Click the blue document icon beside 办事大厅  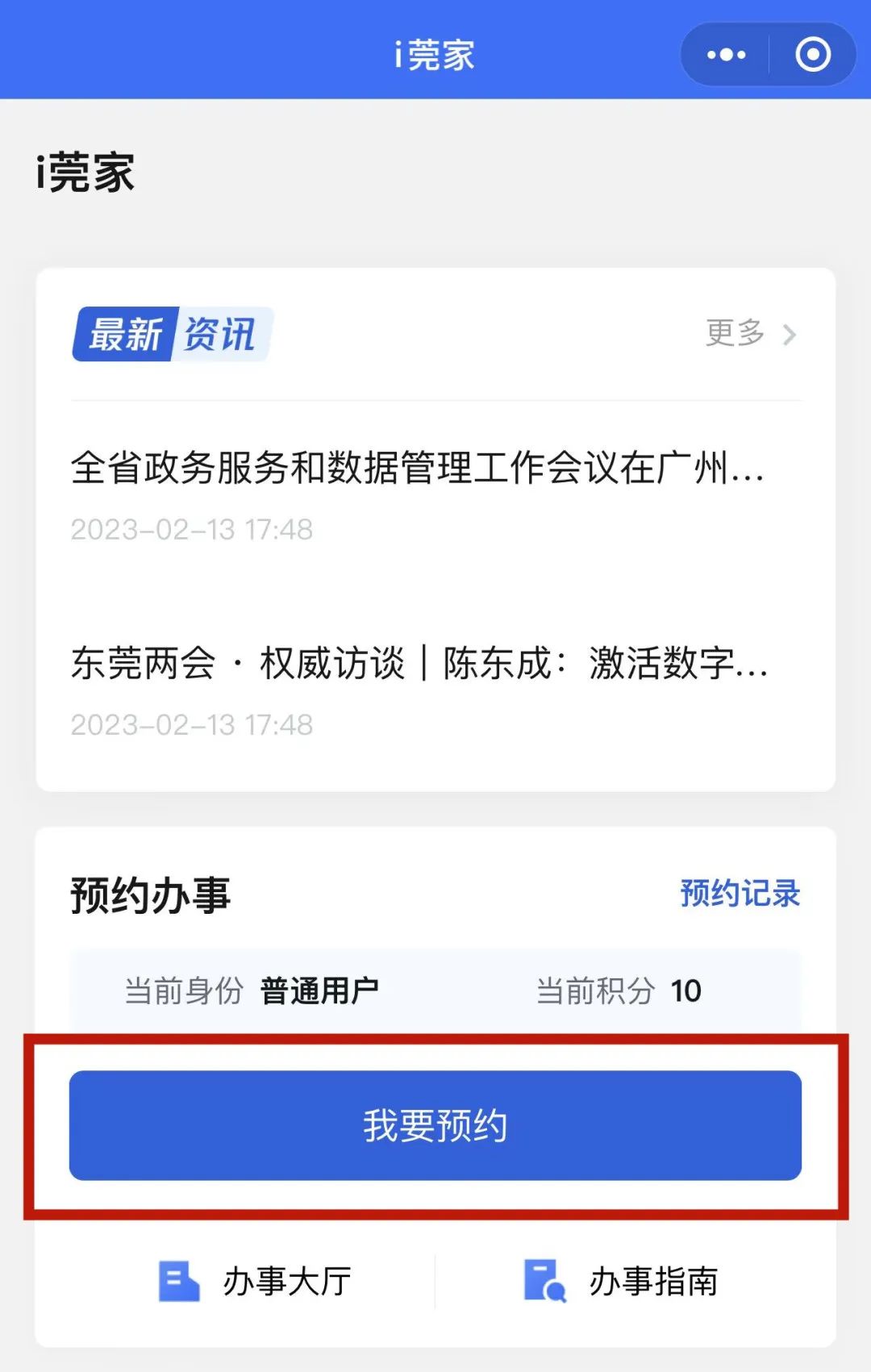(x=179, y=1282)
